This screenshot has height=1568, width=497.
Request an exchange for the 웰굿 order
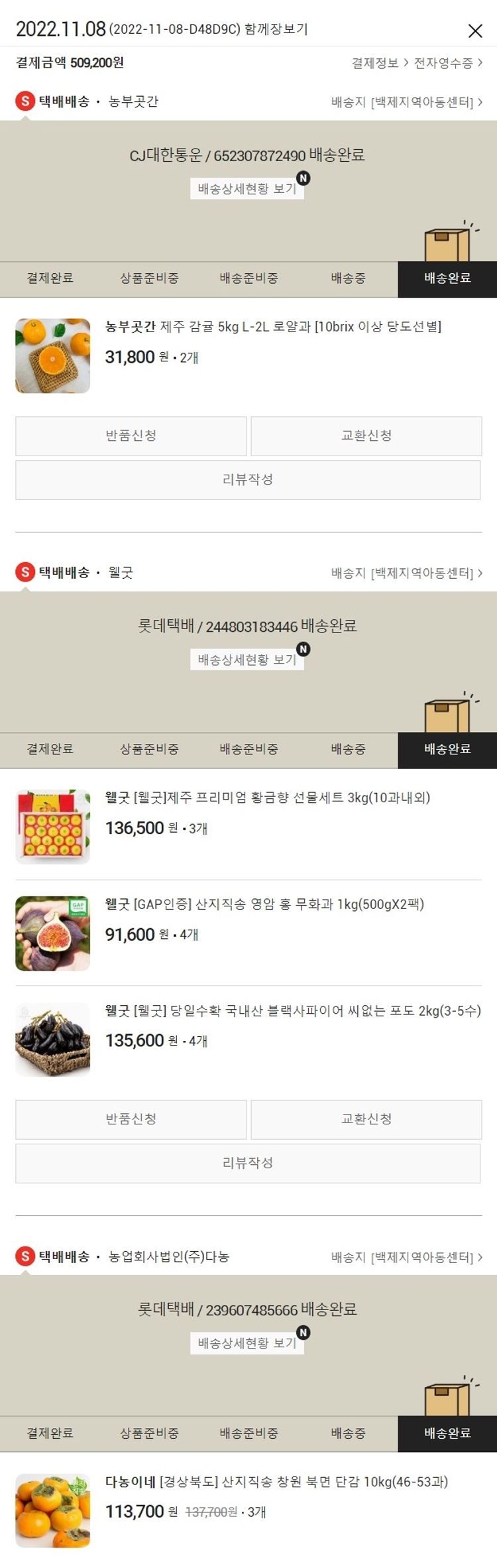pos(366,1119)
